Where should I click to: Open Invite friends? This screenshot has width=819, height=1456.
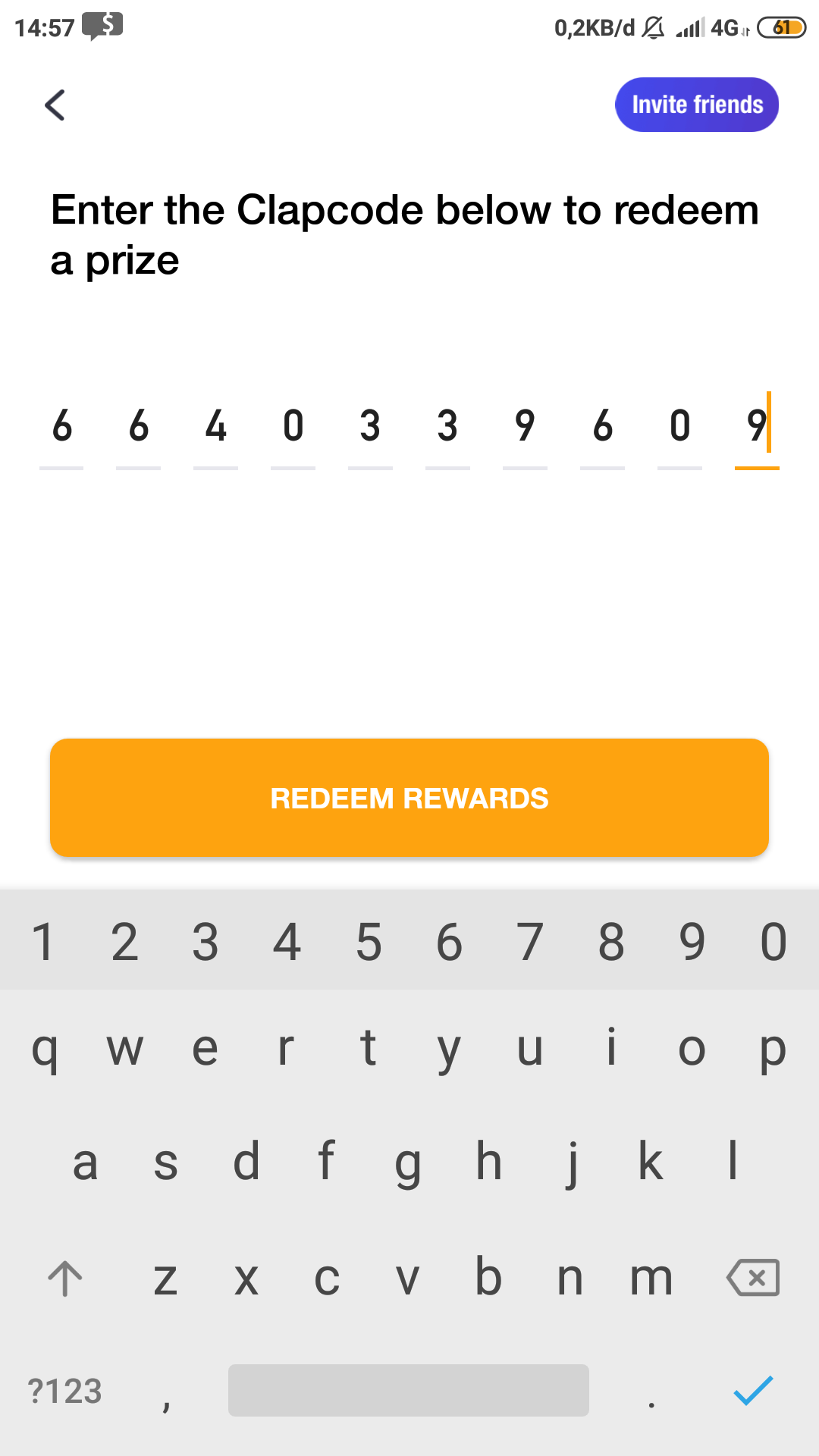(696, 105)
